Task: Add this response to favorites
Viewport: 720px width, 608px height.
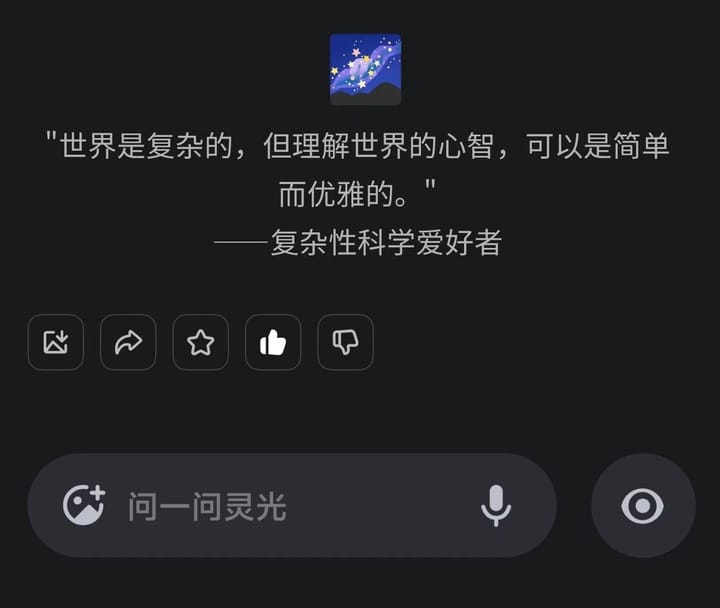Action: tap(201, 342)
